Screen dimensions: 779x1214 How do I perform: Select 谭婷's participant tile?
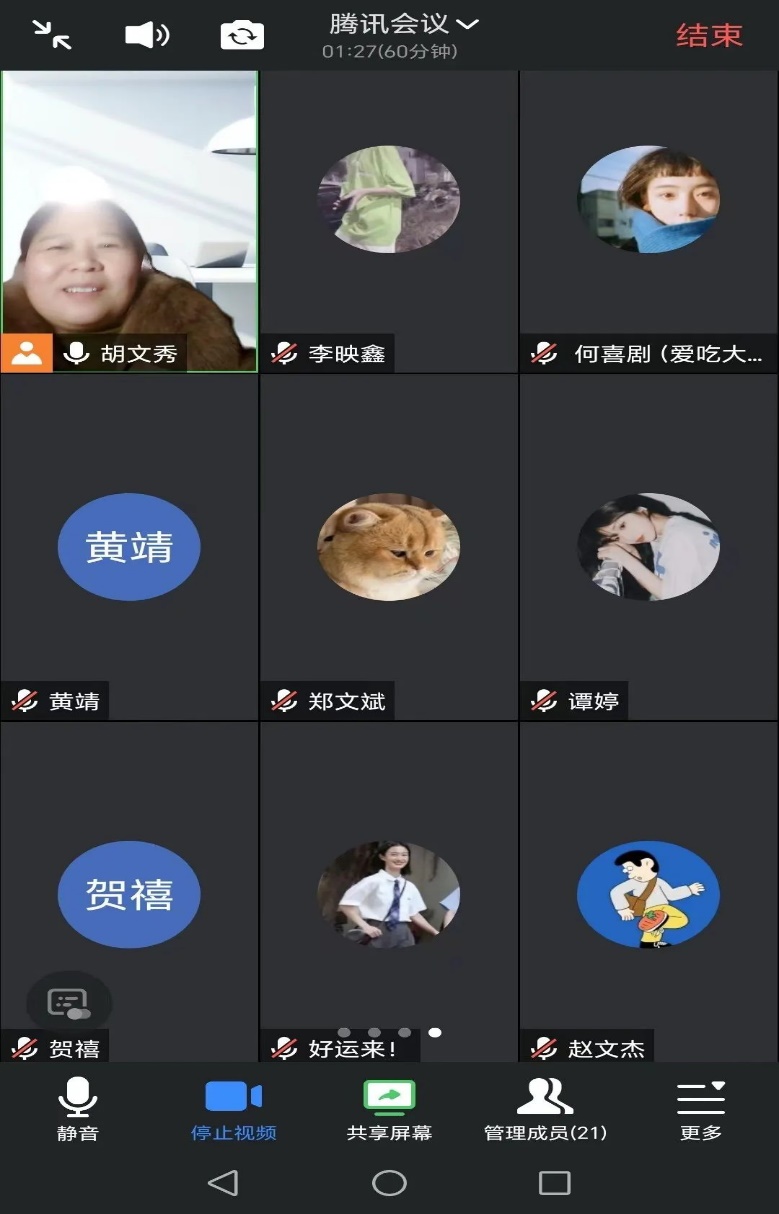pos(648,547)
